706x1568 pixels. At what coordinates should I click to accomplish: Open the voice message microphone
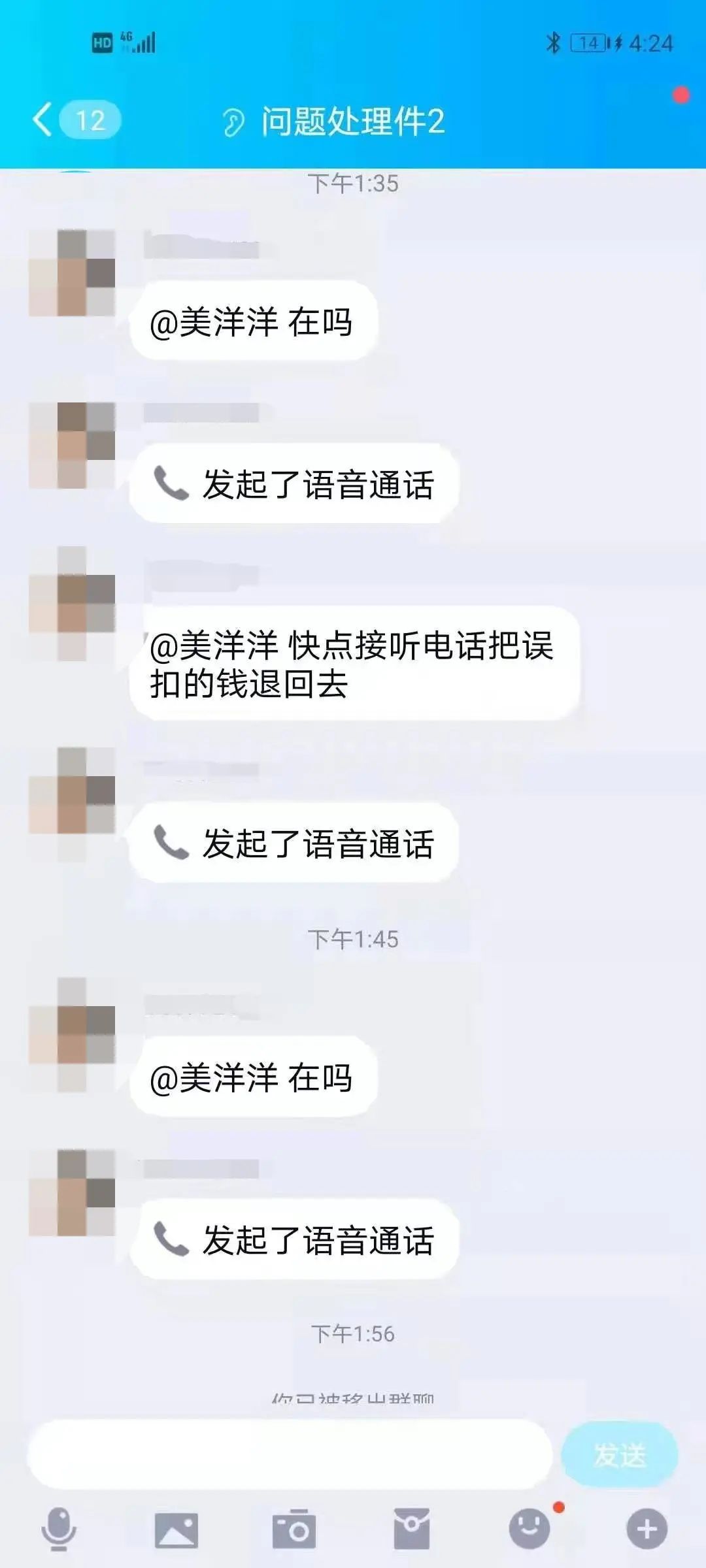pyautogui.click(x=59, y=1529)
